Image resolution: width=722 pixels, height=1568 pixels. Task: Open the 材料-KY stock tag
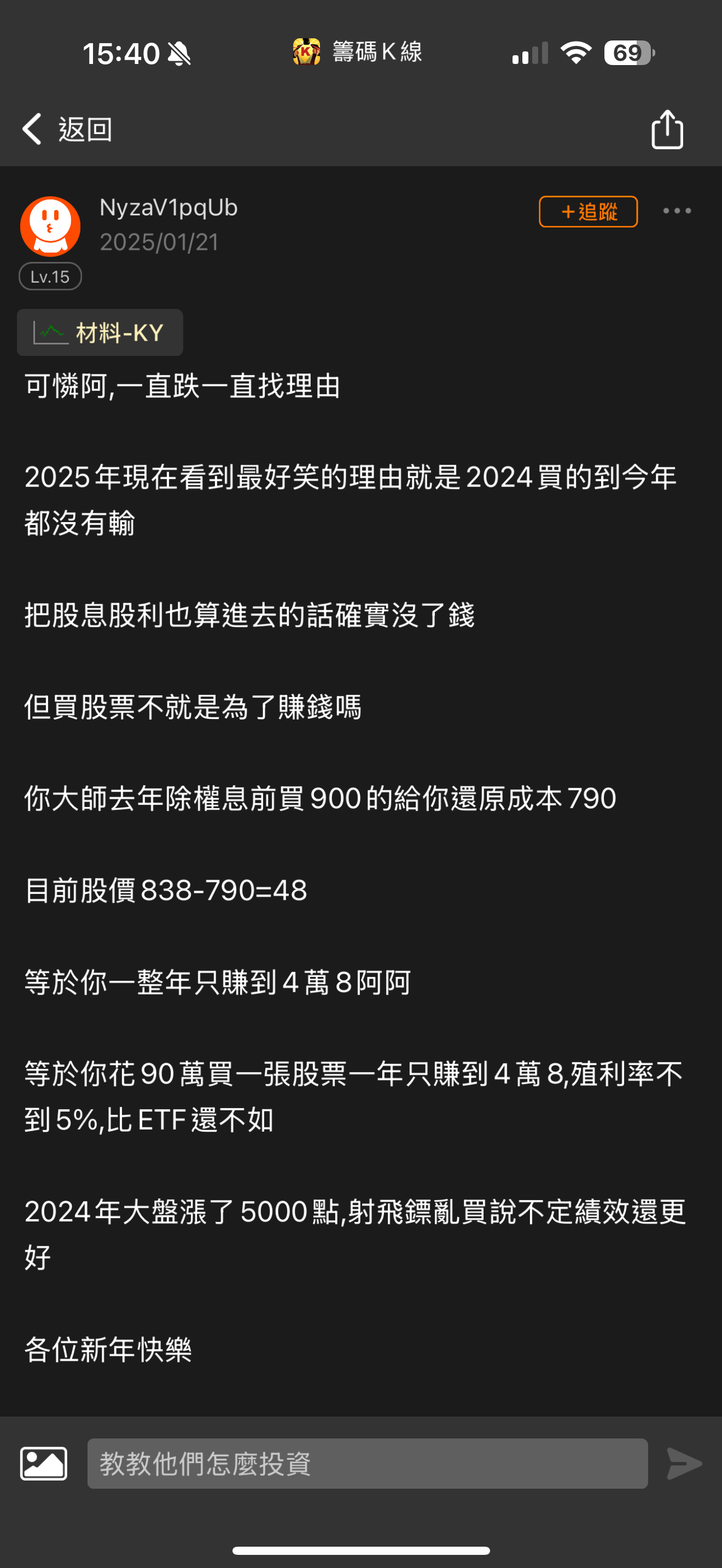[101, 332]
